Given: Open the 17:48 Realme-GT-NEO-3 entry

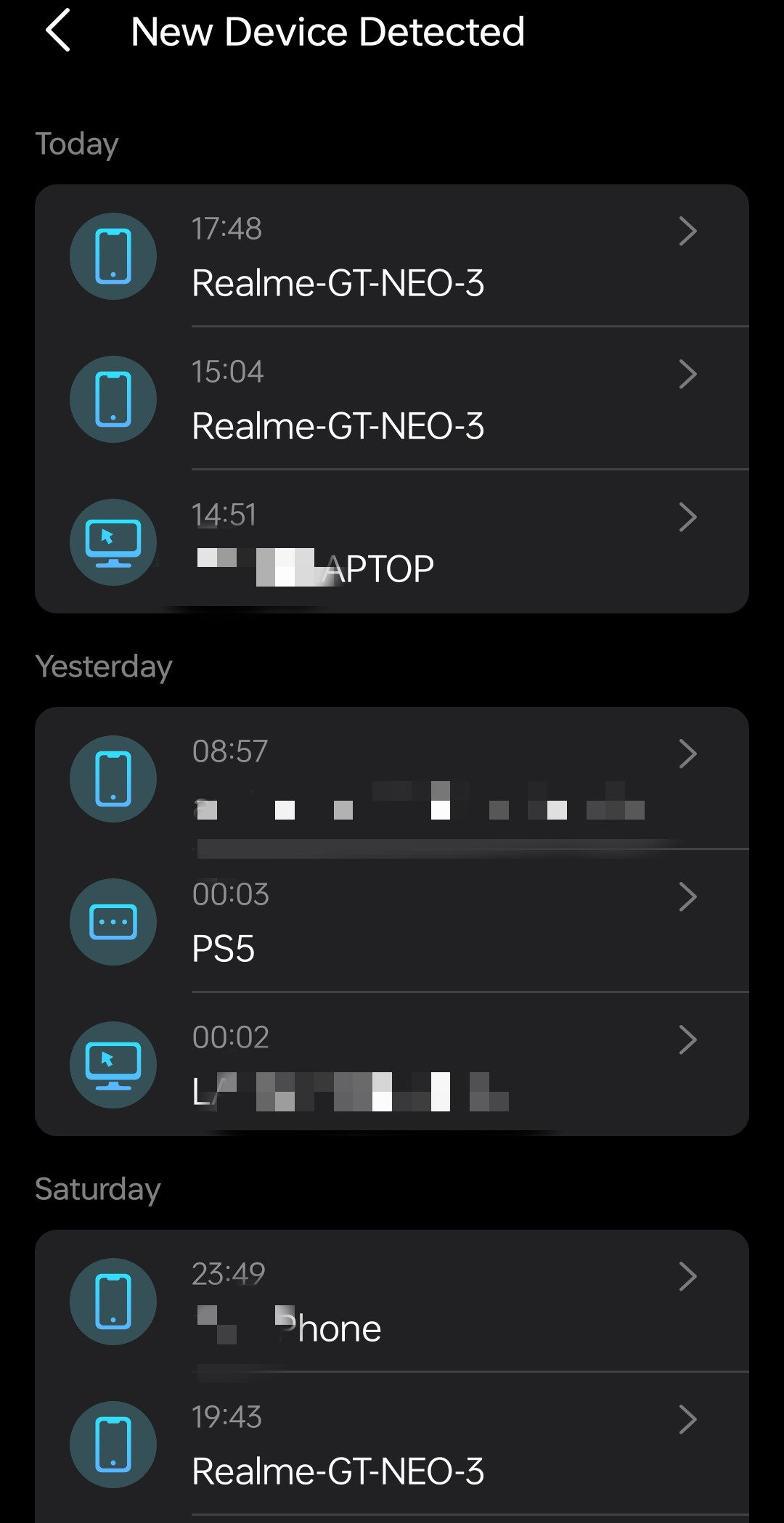Looking at the screenshot, I should [x=392, y=256].
